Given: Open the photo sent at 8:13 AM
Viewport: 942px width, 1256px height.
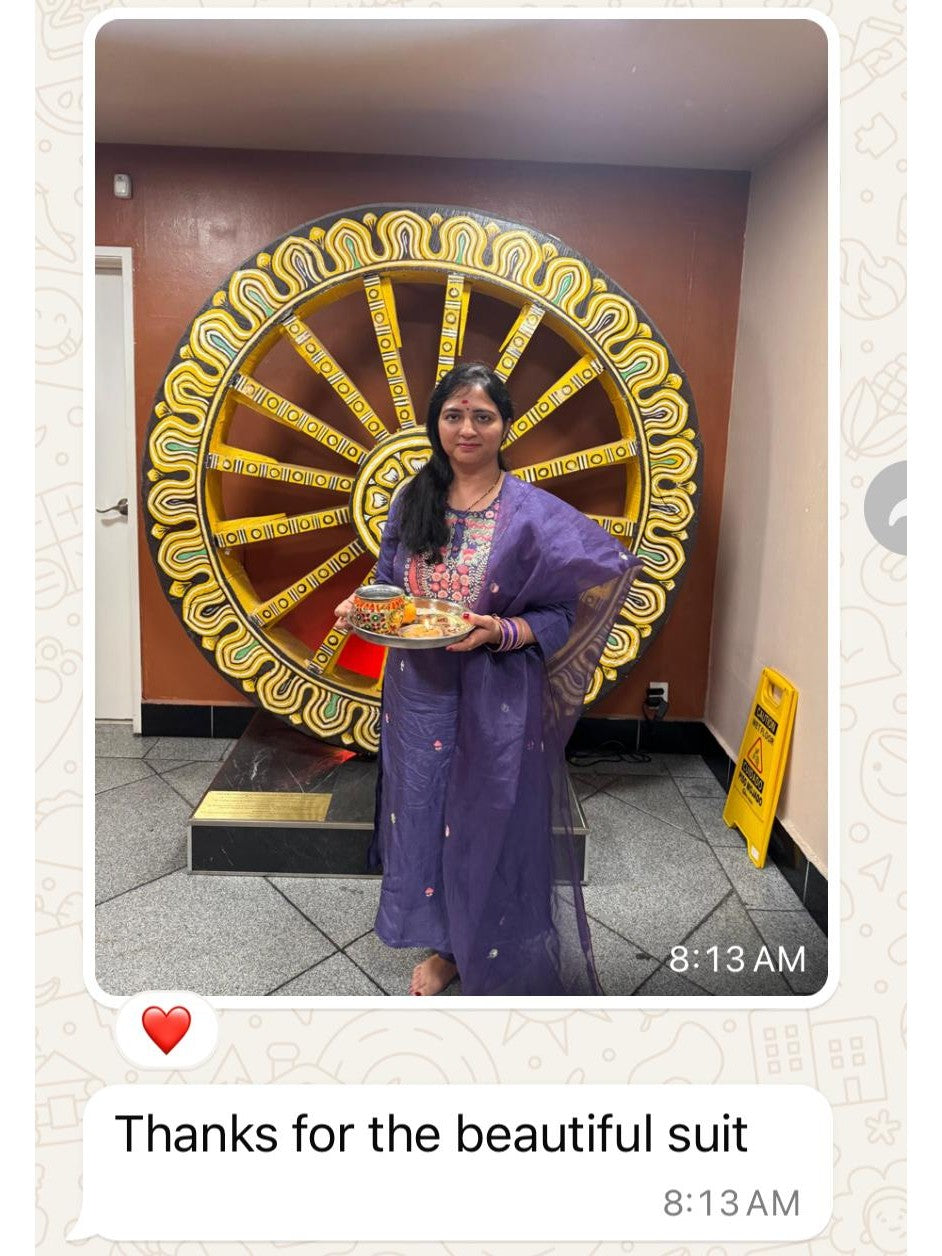Looking at the screenshot, I should tap(461, 507).
